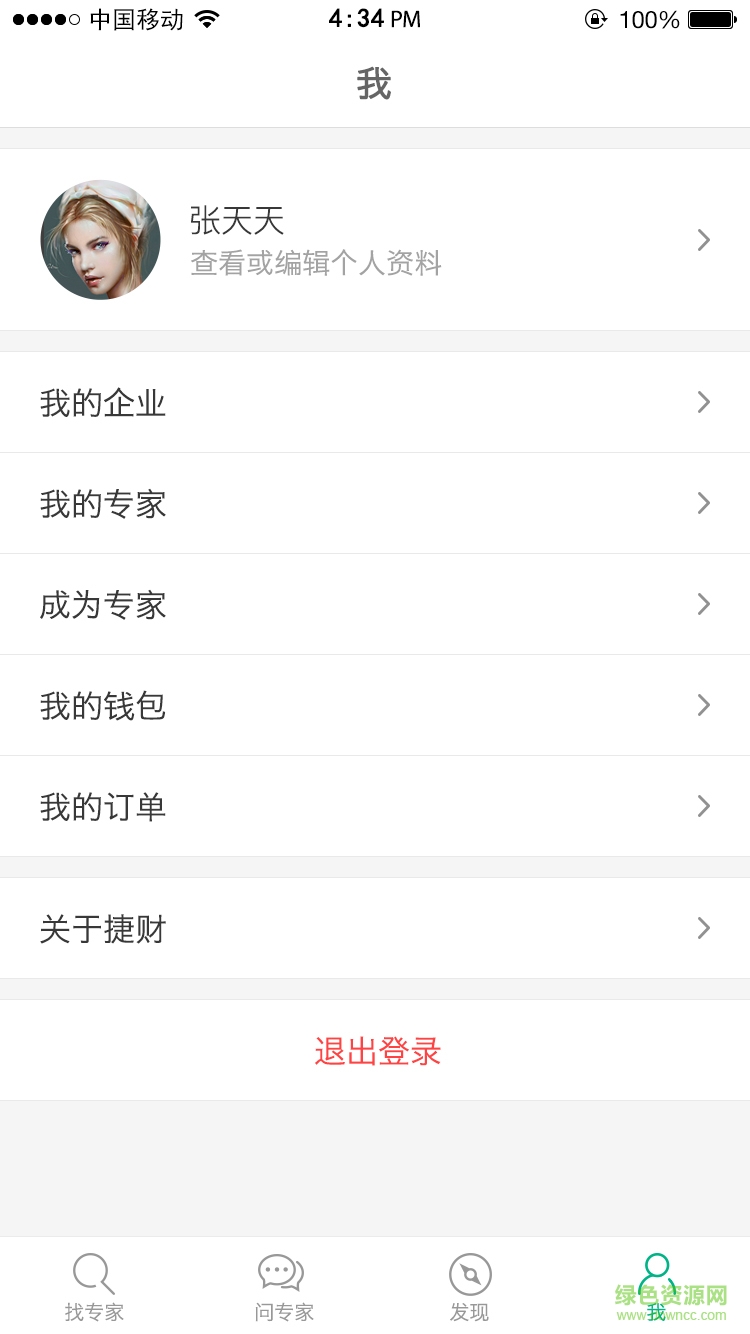Open 我的钱包 wallet
The height and width of the screenshot is (1334, 750).
pos(375,705)
